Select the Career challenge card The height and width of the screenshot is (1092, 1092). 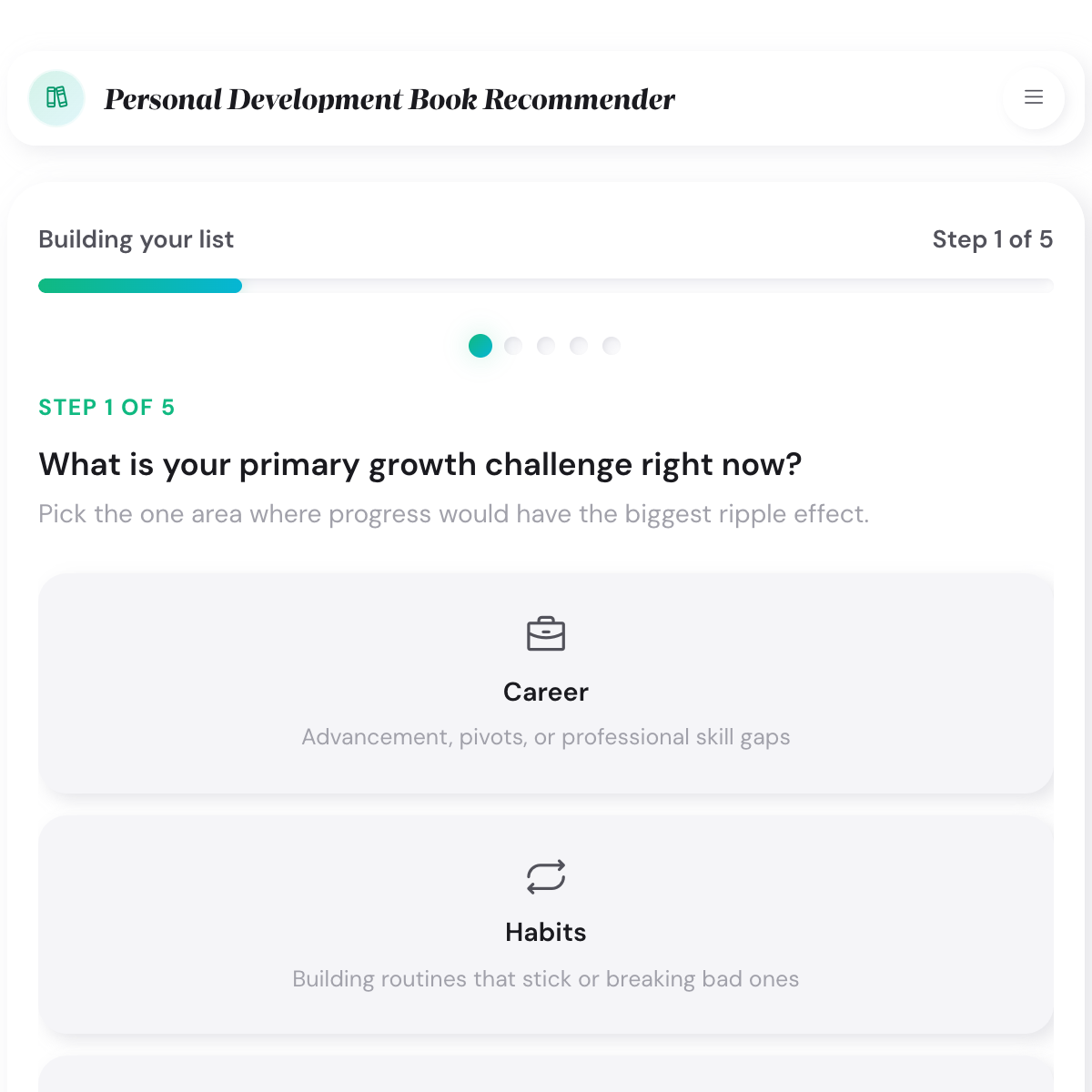point(546,682)
